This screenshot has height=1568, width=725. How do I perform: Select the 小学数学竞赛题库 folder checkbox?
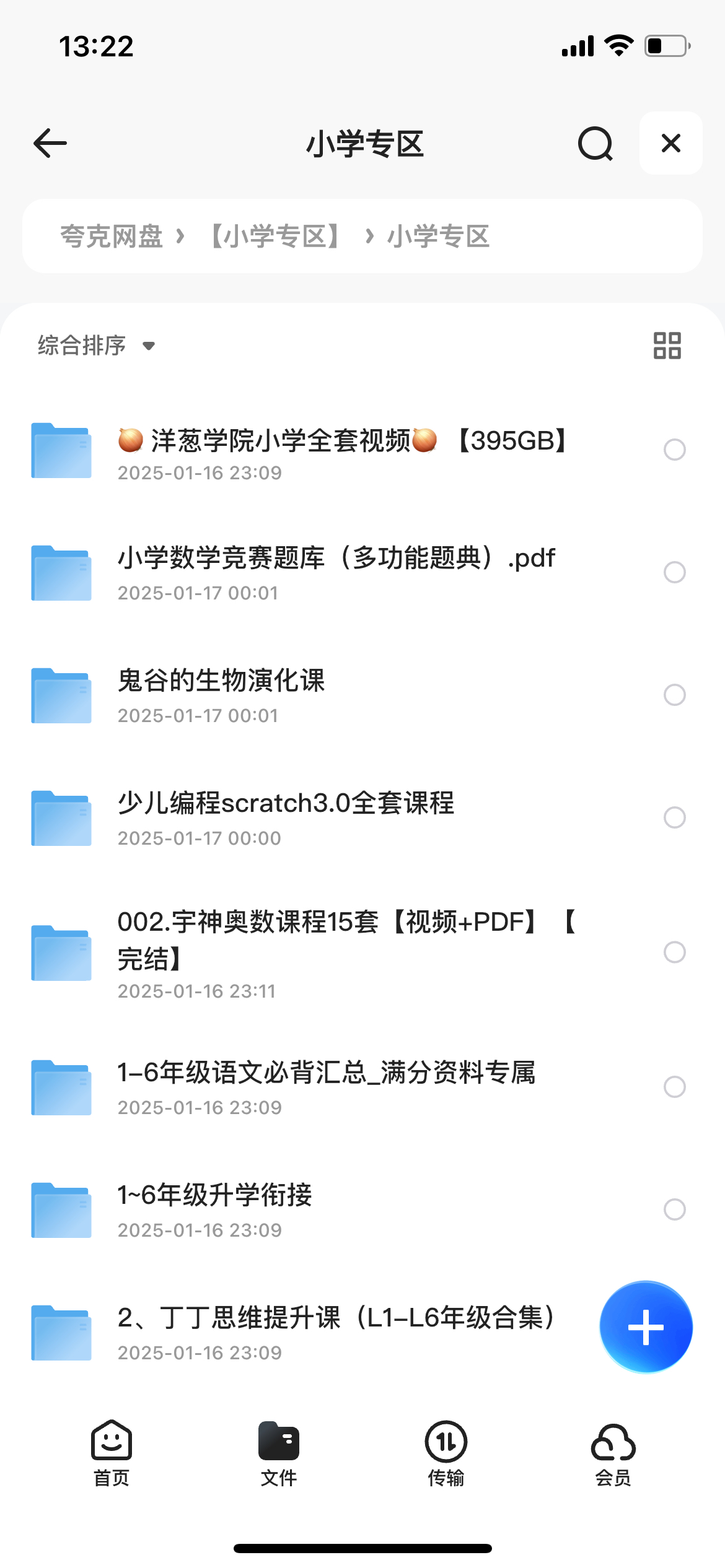click(x=675, y=572)
